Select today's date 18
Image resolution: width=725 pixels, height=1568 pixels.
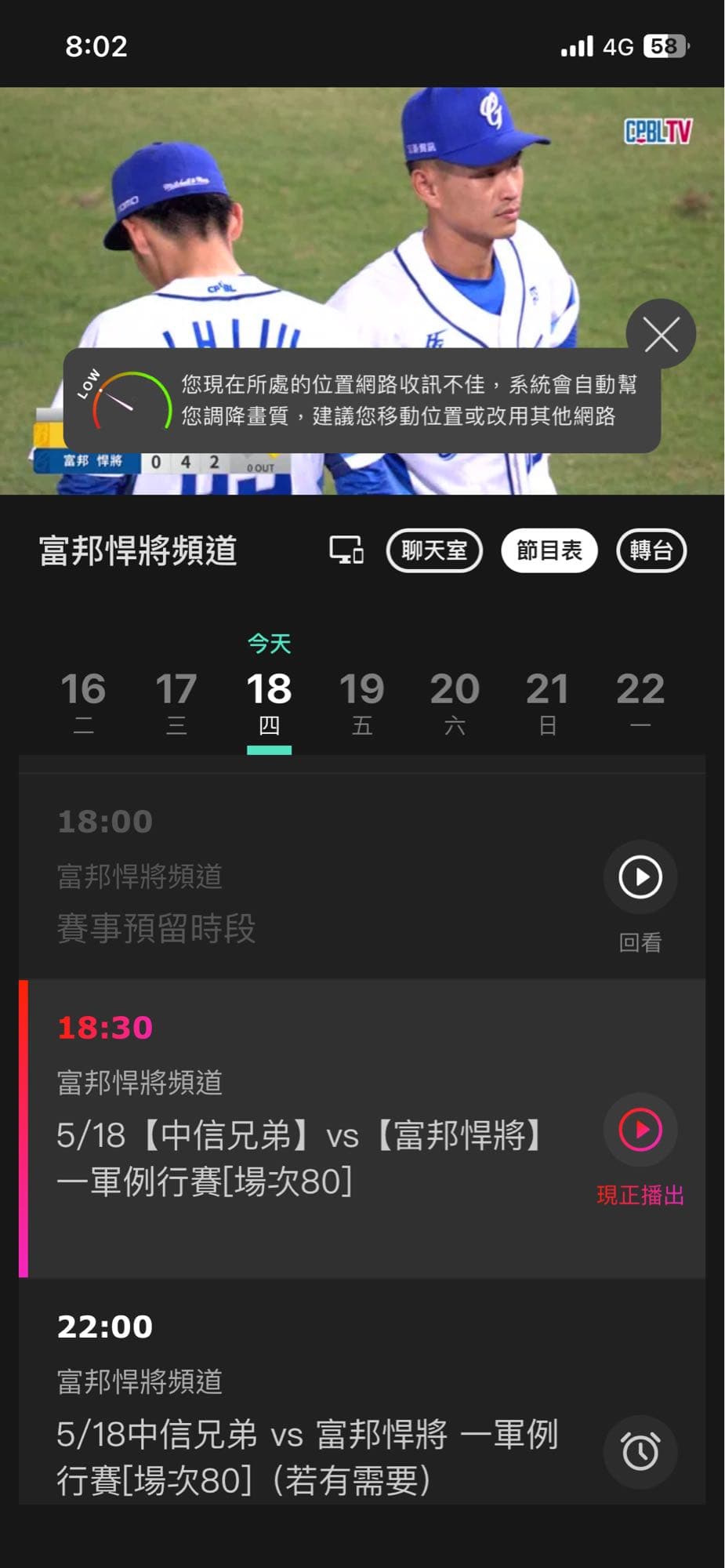tap(269, 701)
